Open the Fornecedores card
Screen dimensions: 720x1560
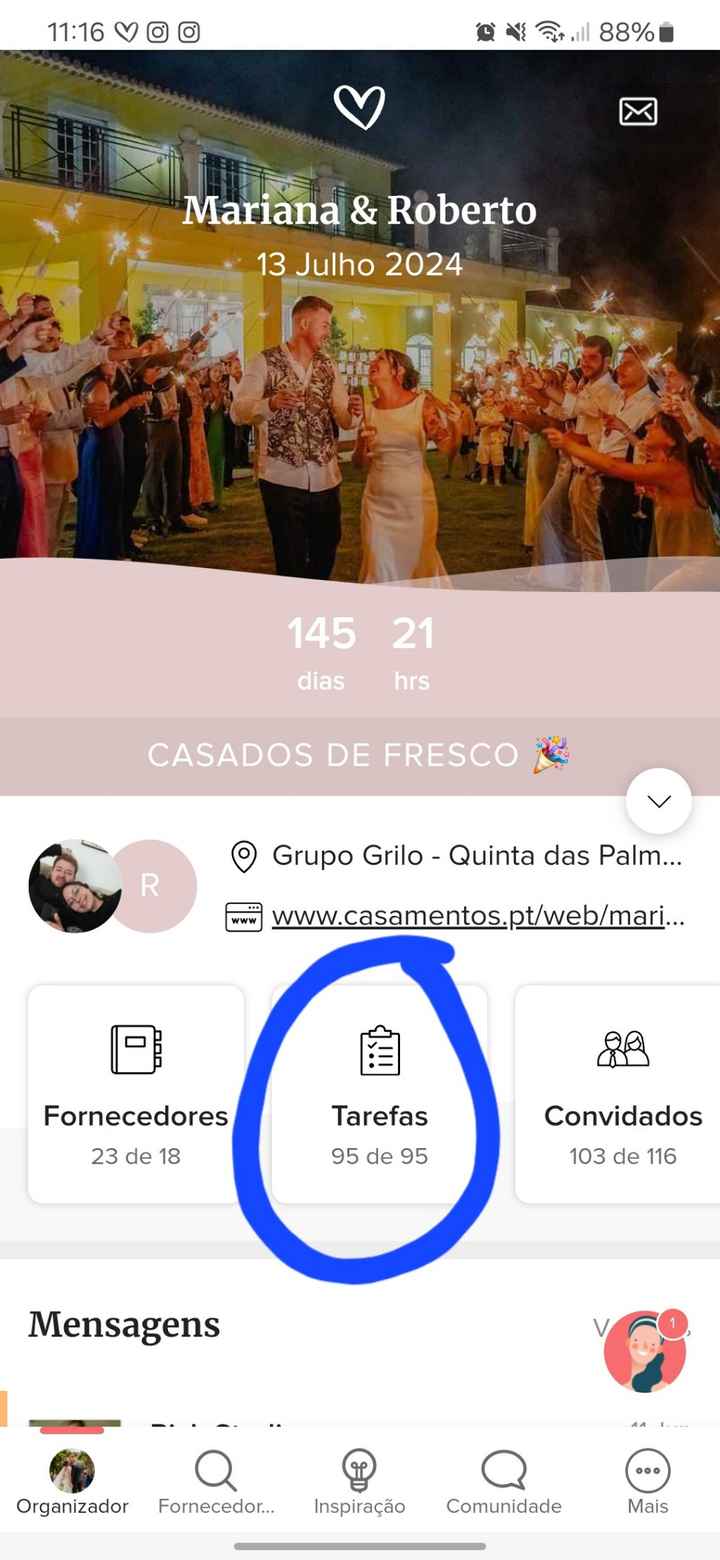coord(136,1094)
